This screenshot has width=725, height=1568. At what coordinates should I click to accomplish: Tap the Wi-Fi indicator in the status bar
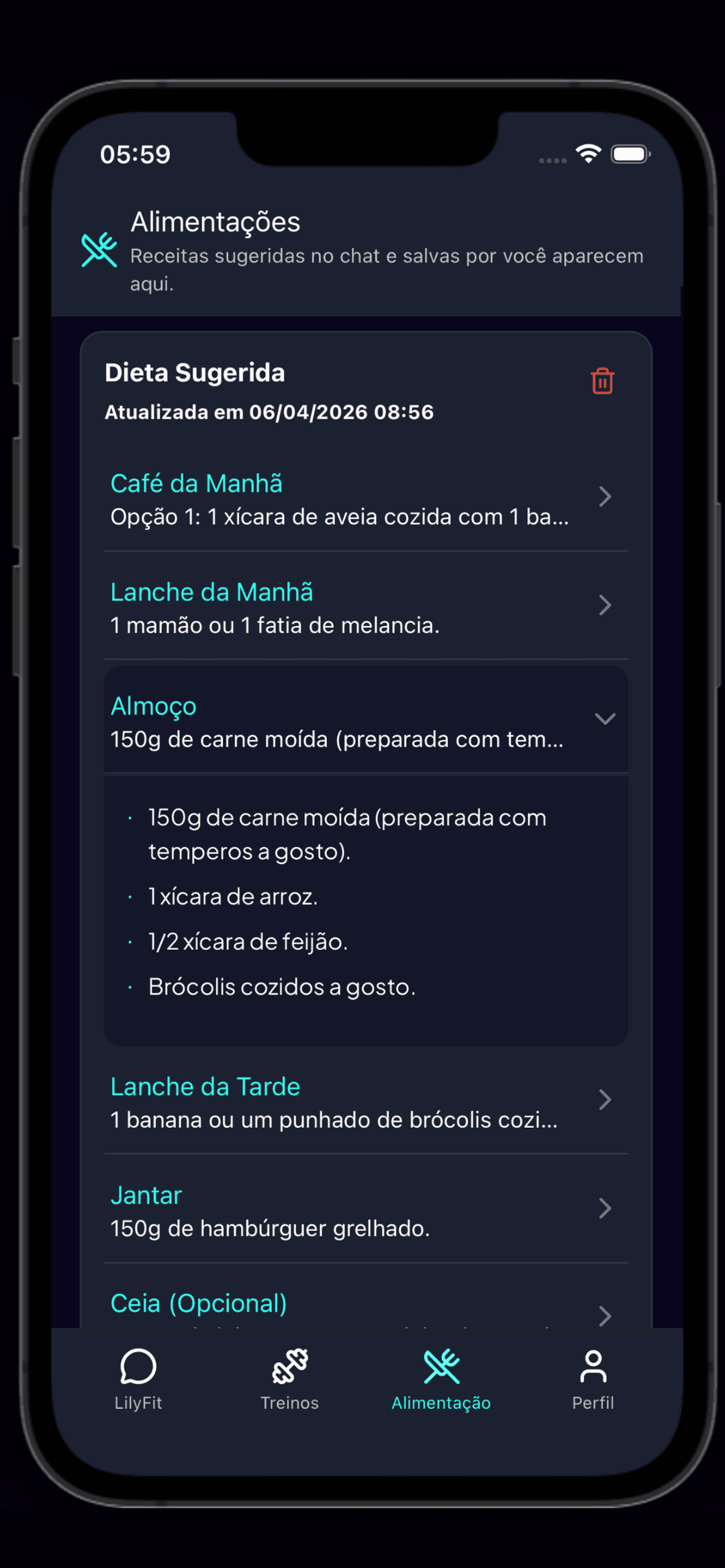(587, 154)
